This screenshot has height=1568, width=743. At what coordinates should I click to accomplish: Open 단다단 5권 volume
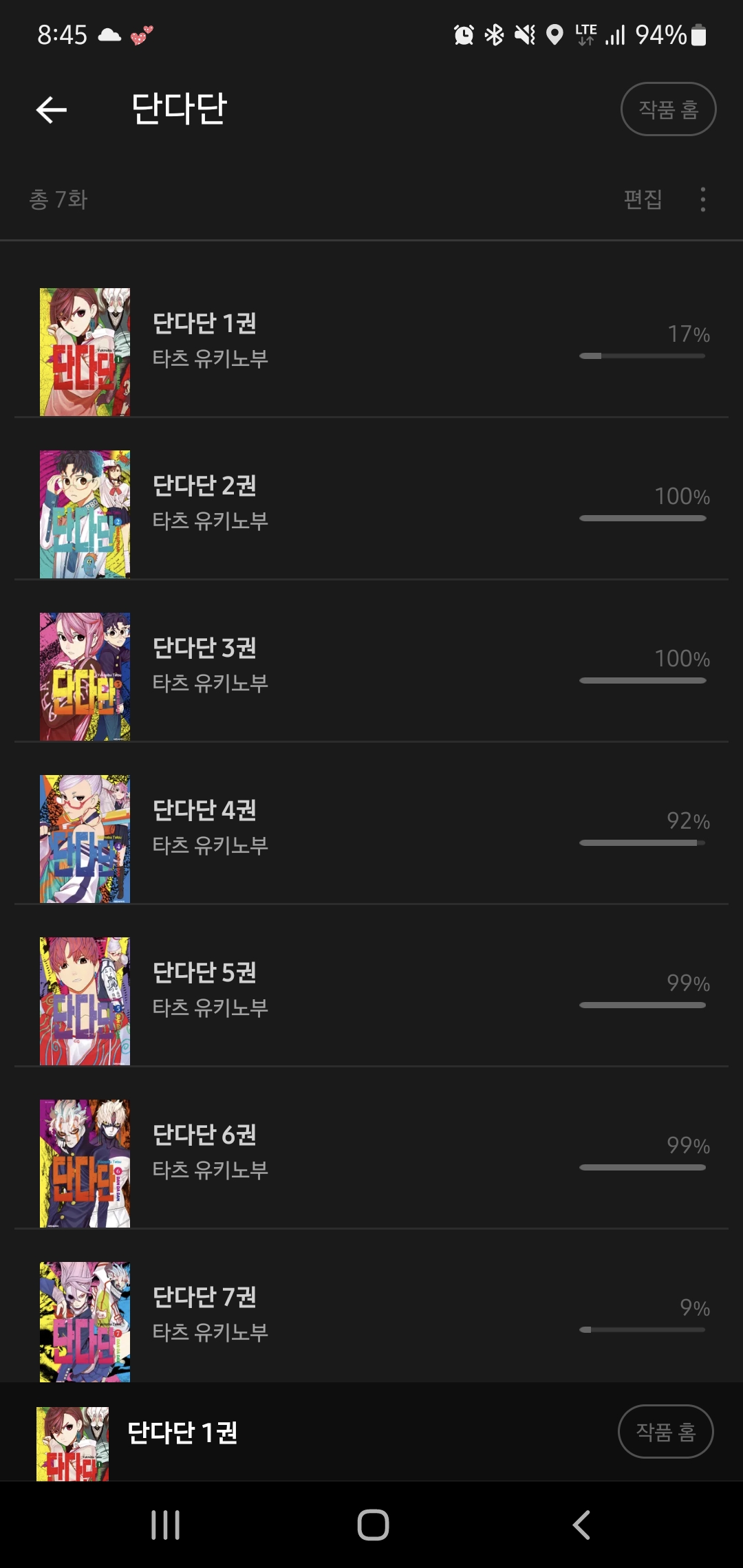pyautogui.click(x=371, y=1001)
